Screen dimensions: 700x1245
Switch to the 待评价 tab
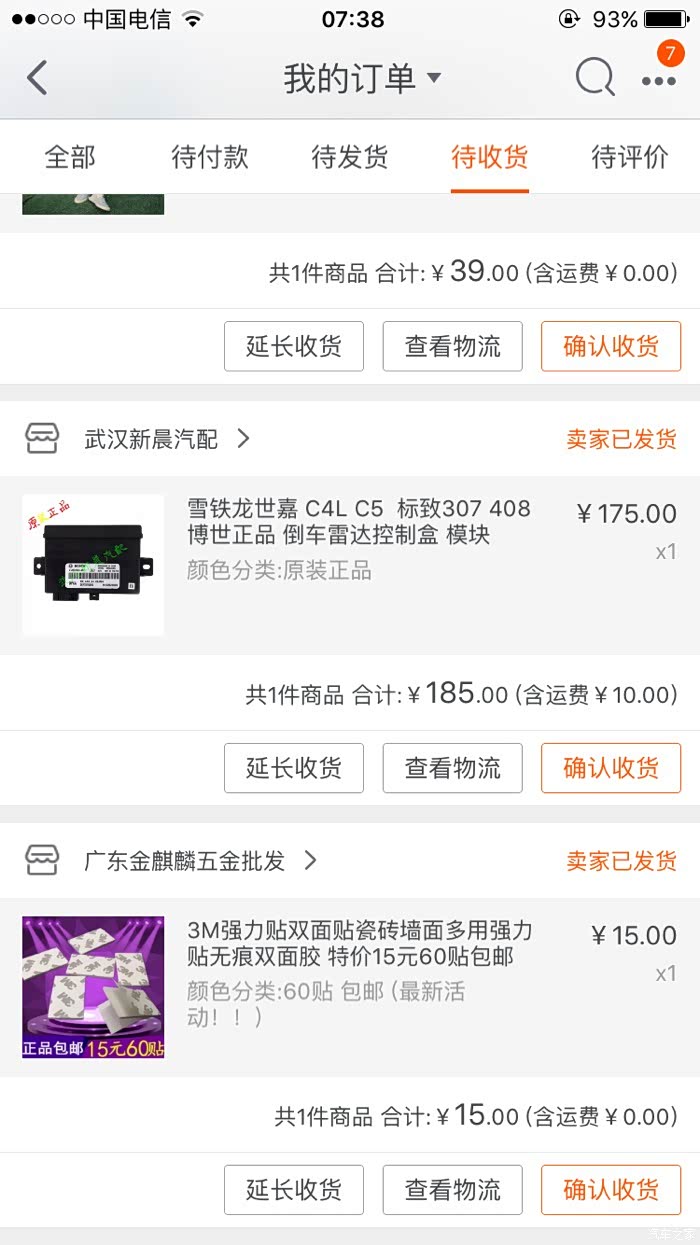630,157
